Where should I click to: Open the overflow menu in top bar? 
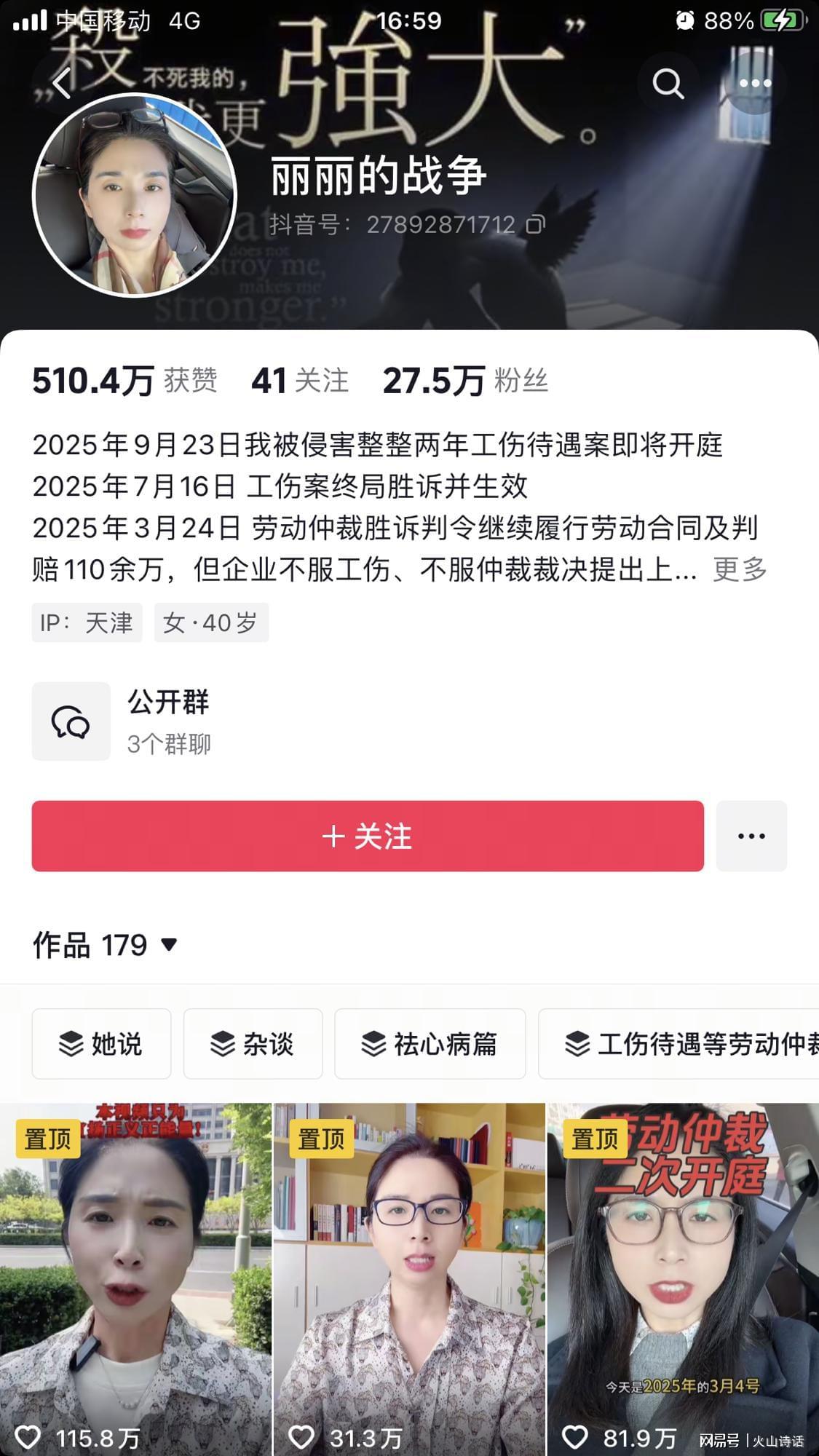pos(754,84)
